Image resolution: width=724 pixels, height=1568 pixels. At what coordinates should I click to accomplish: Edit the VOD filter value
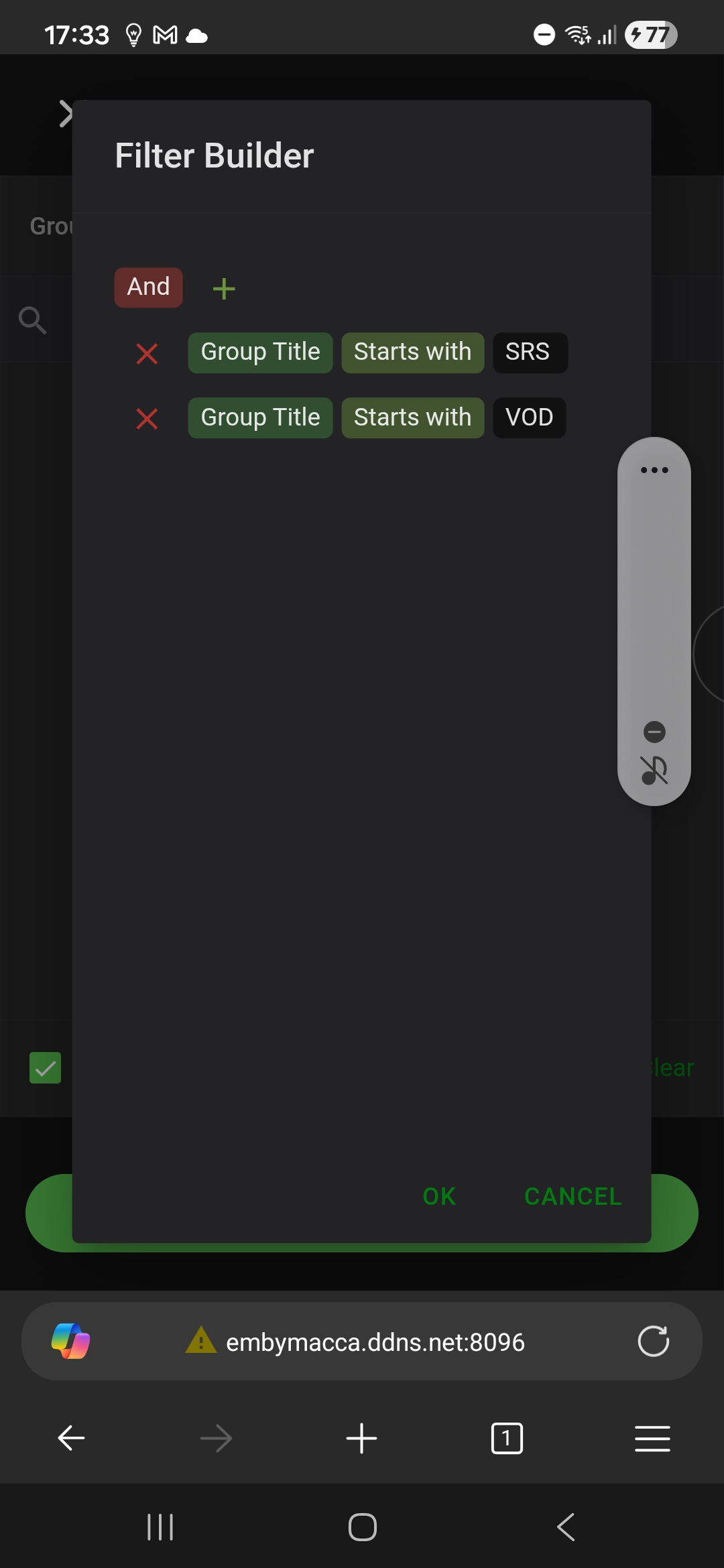pos(529,418)
